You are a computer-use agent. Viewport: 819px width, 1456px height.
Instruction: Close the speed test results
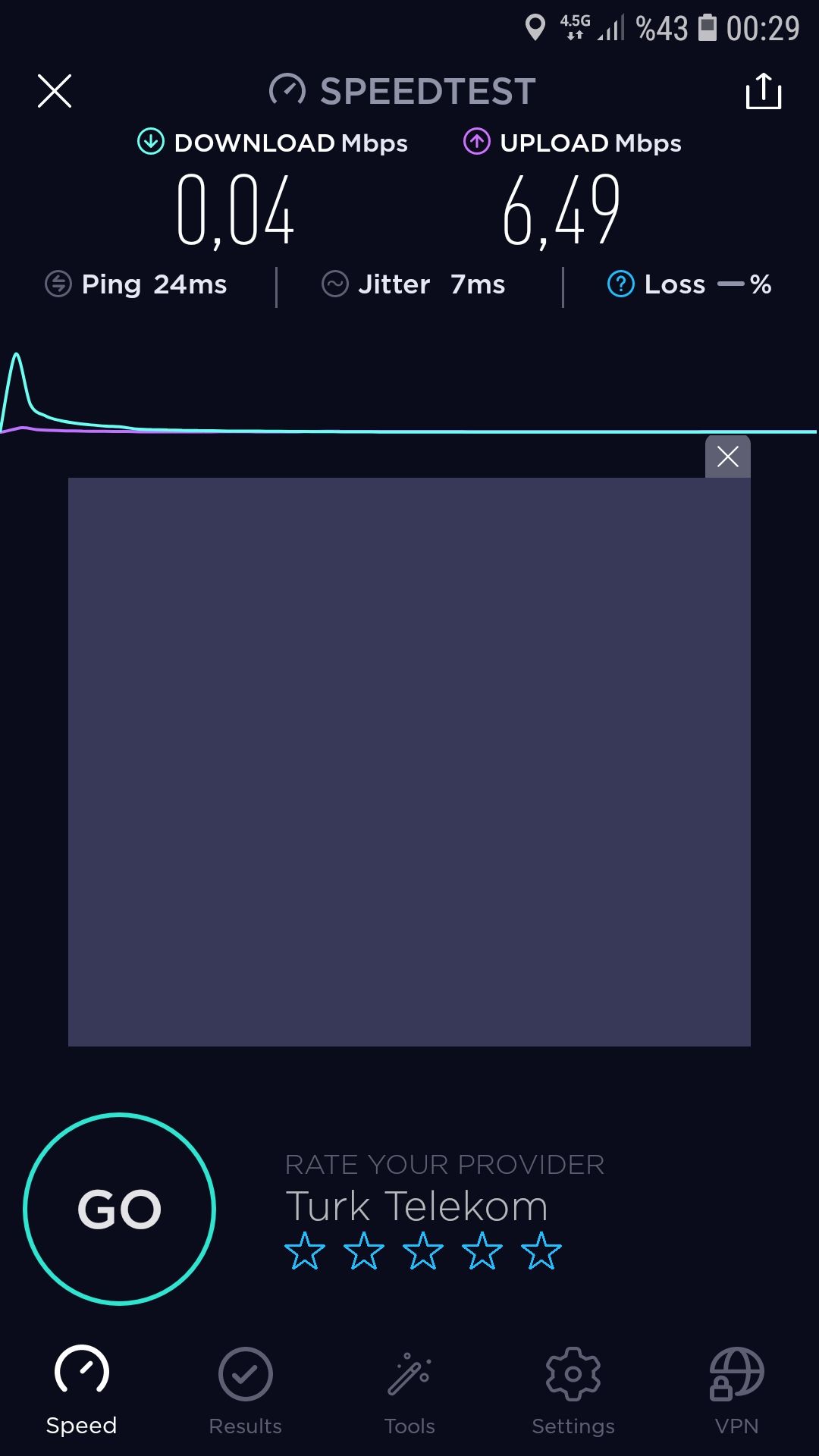(55, 91)
